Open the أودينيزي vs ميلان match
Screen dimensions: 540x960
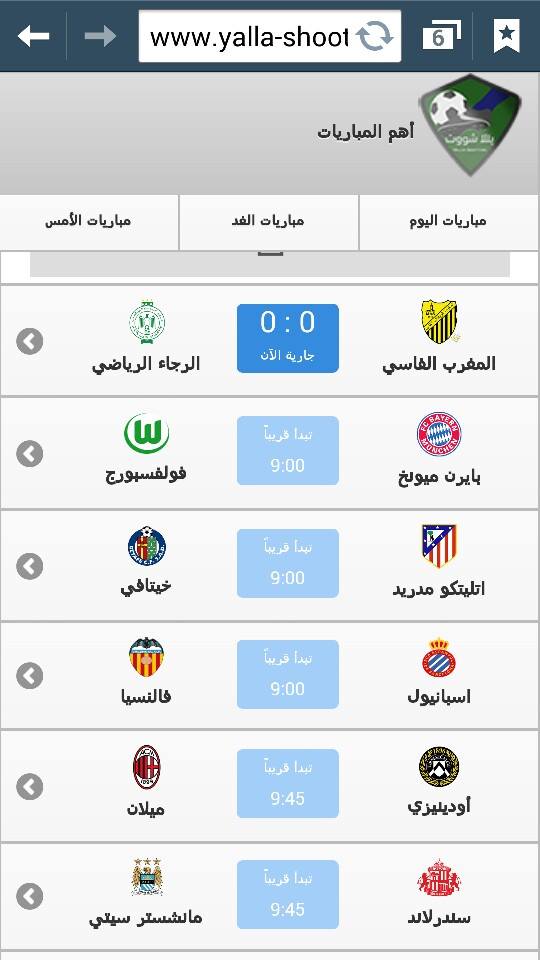pos(269,786)
